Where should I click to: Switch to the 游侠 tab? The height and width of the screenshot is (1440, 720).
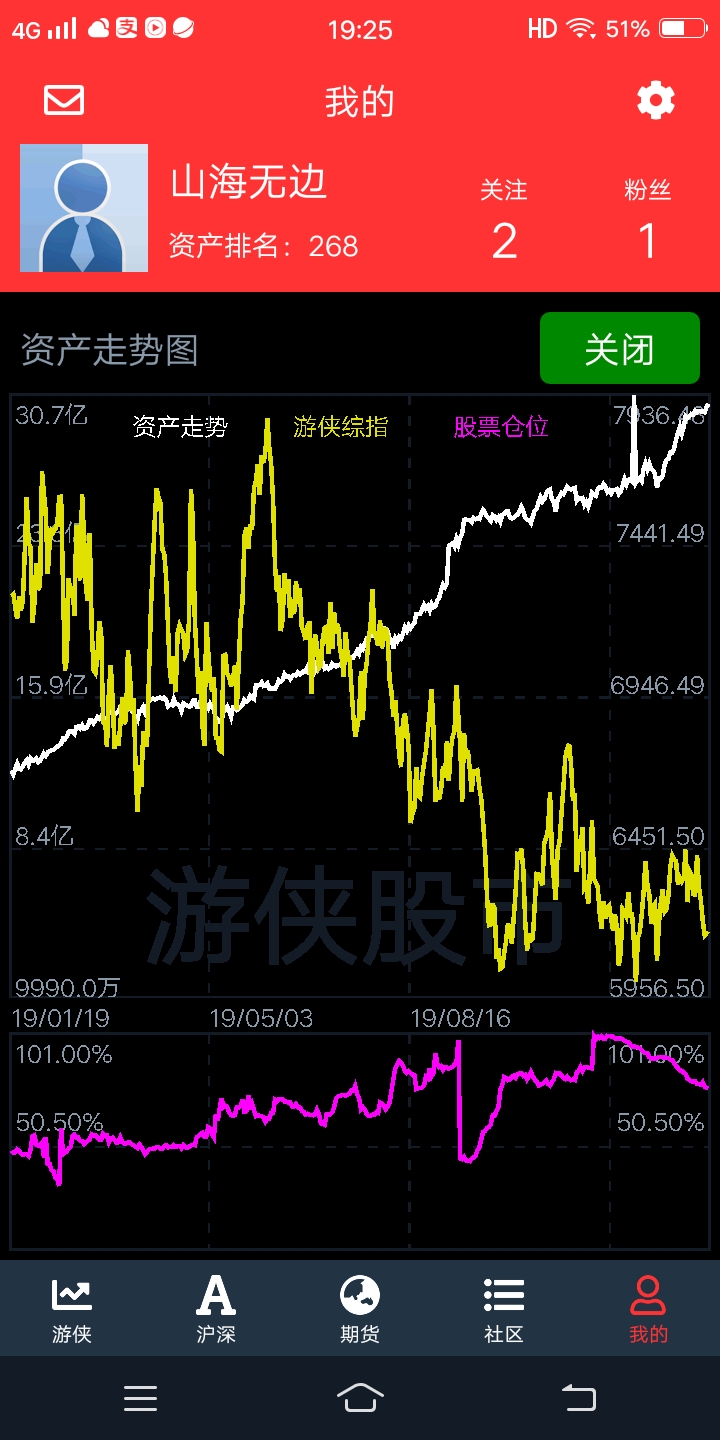[72, 1310]
